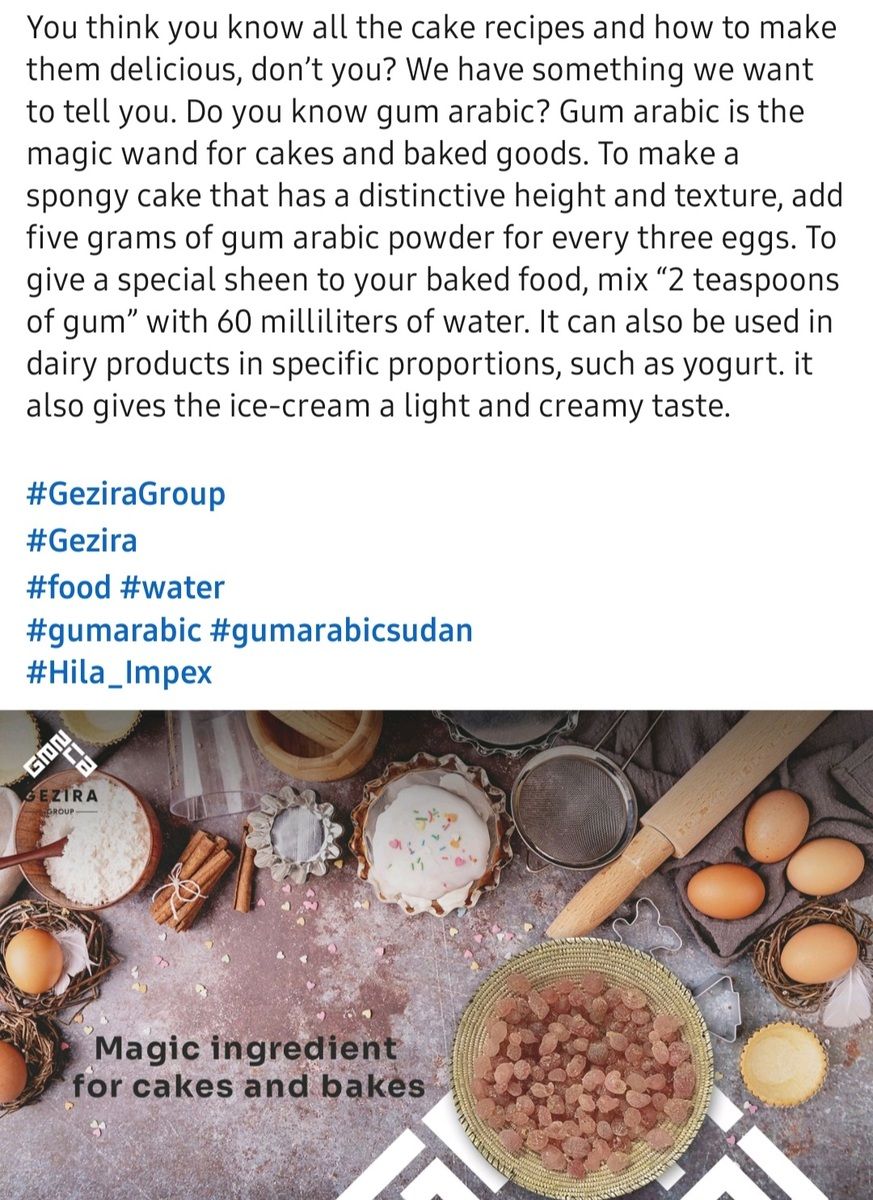
Task: Open the #GeziraGroup hashtag
Action: click(126, 495)
